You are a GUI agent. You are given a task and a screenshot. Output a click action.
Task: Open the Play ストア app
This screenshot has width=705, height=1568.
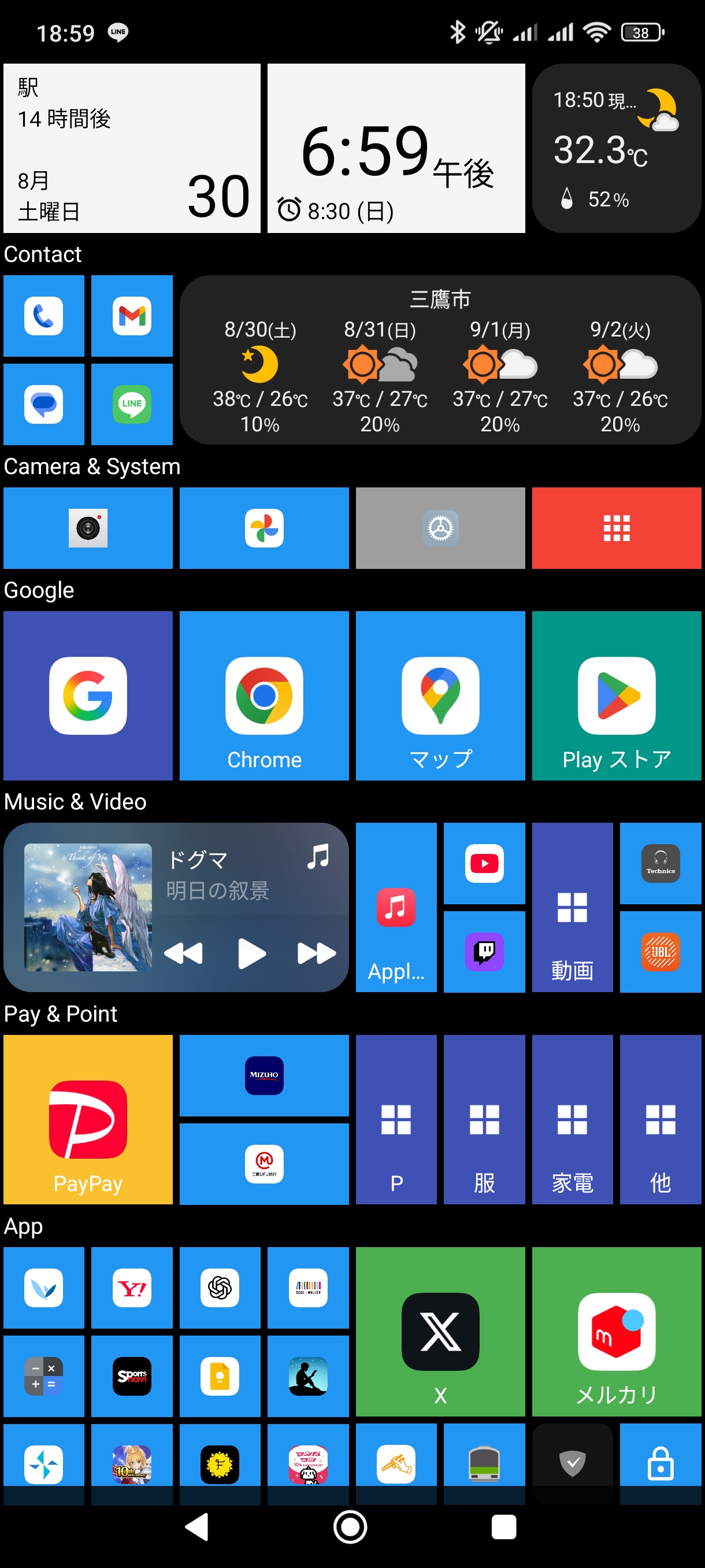coord(616,696)
